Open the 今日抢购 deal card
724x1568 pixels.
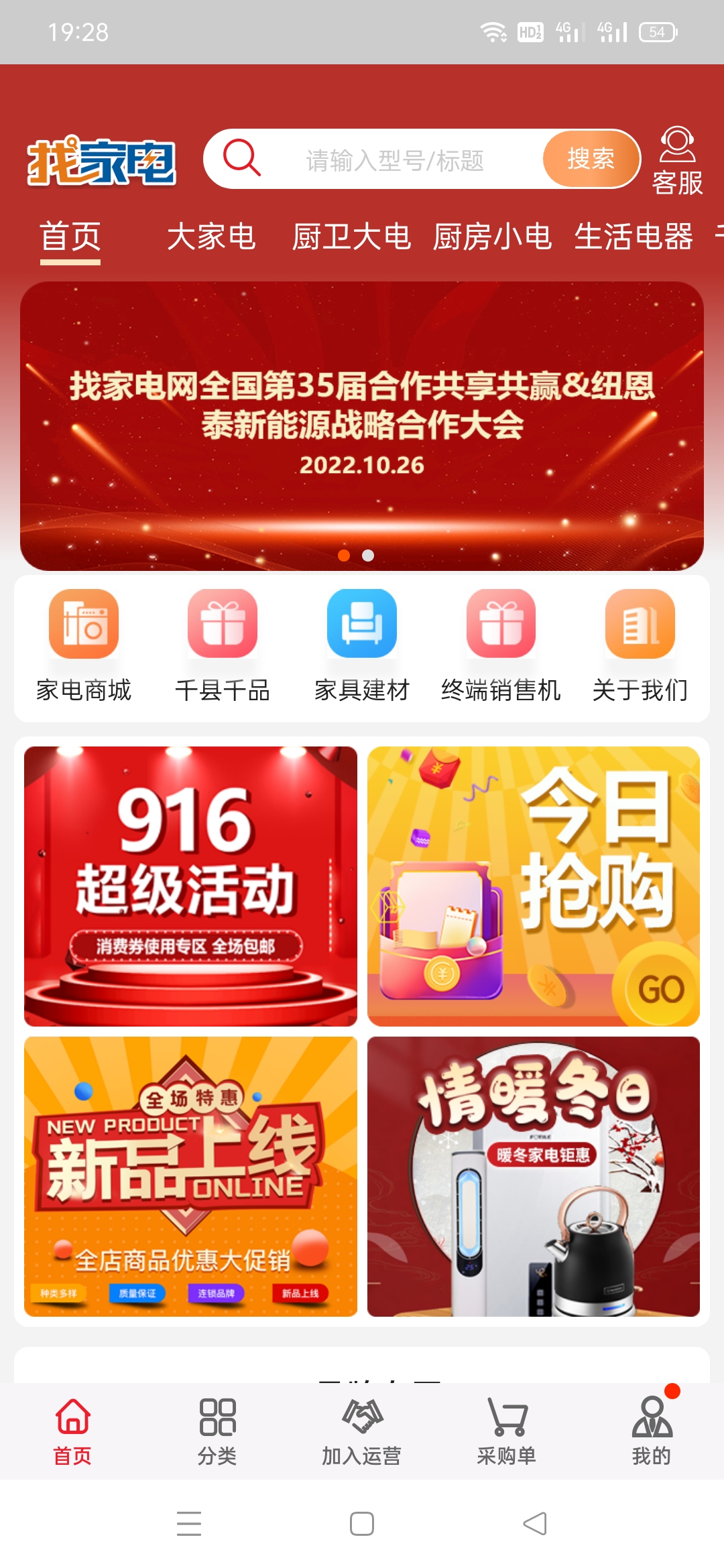[534, 886]
